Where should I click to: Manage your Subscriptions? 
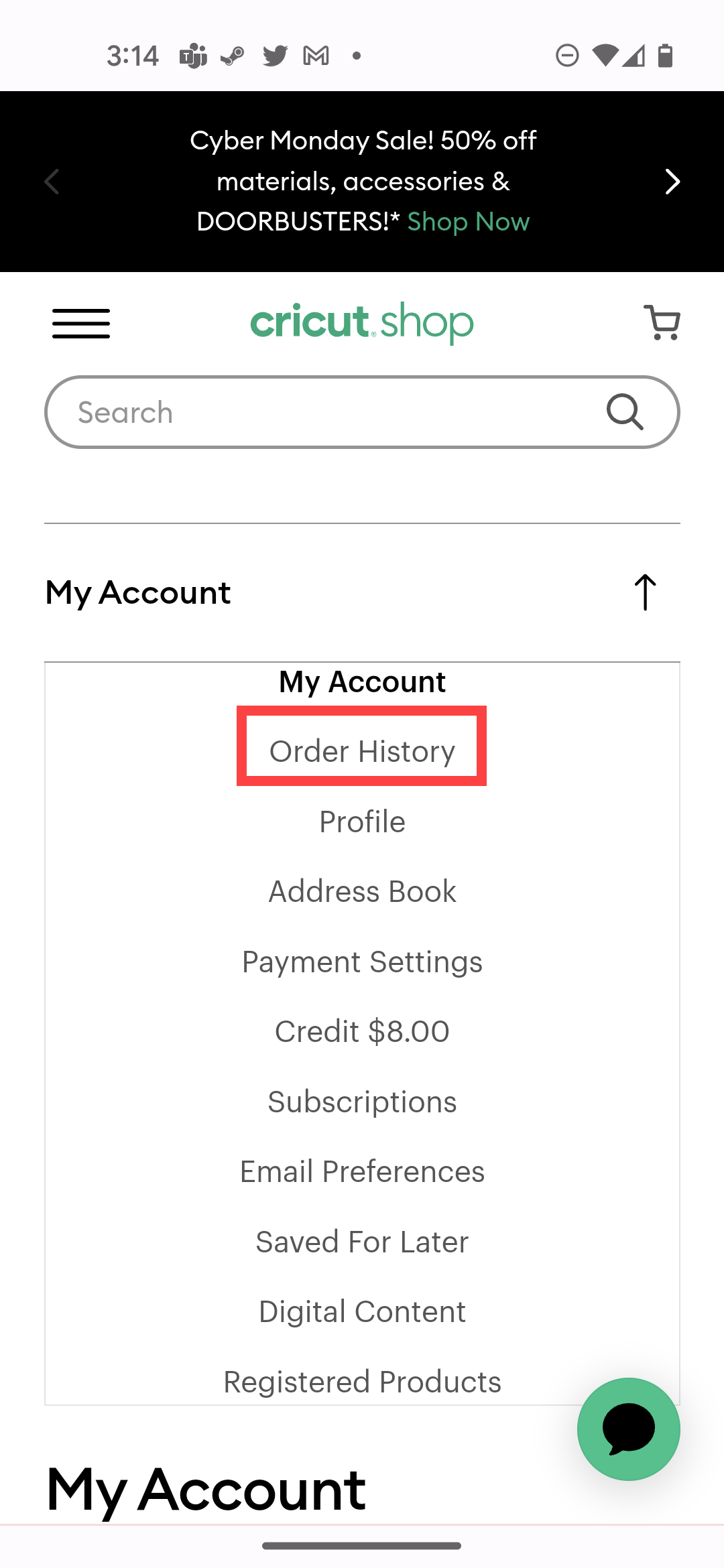tap(362, 1101)
